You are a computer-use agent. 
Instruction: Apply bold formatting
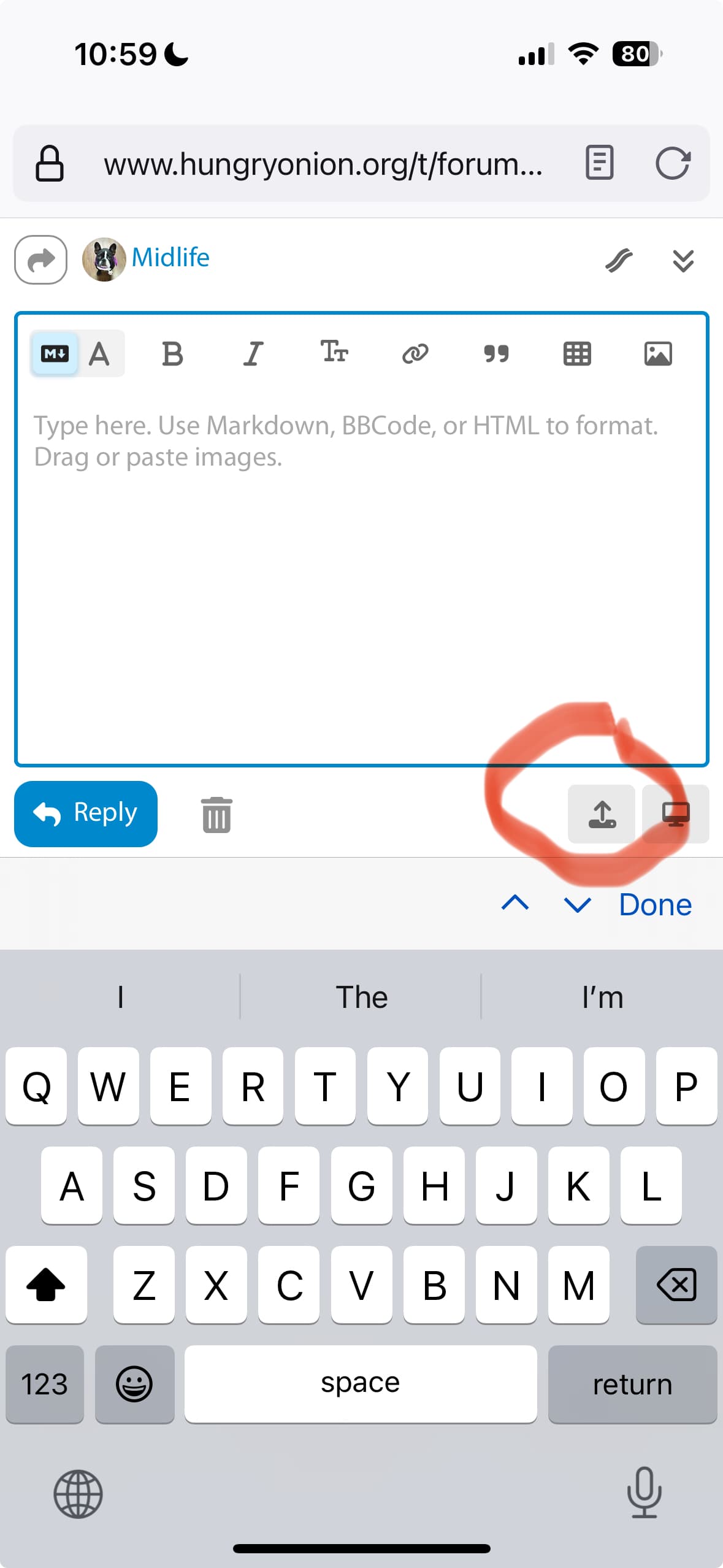point(172,353)
